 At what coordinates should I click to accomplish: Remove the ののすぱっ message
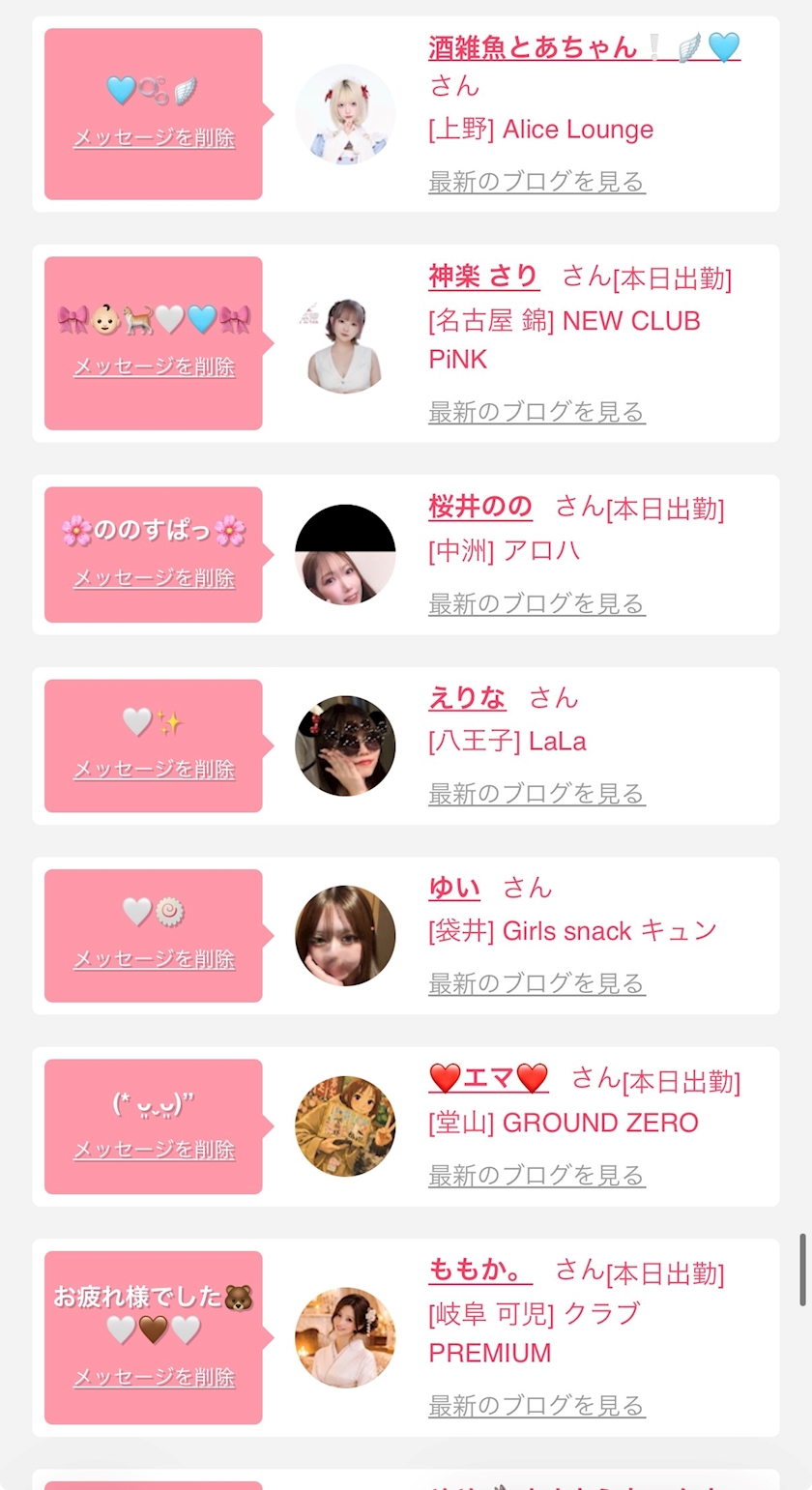pos(154,577)
